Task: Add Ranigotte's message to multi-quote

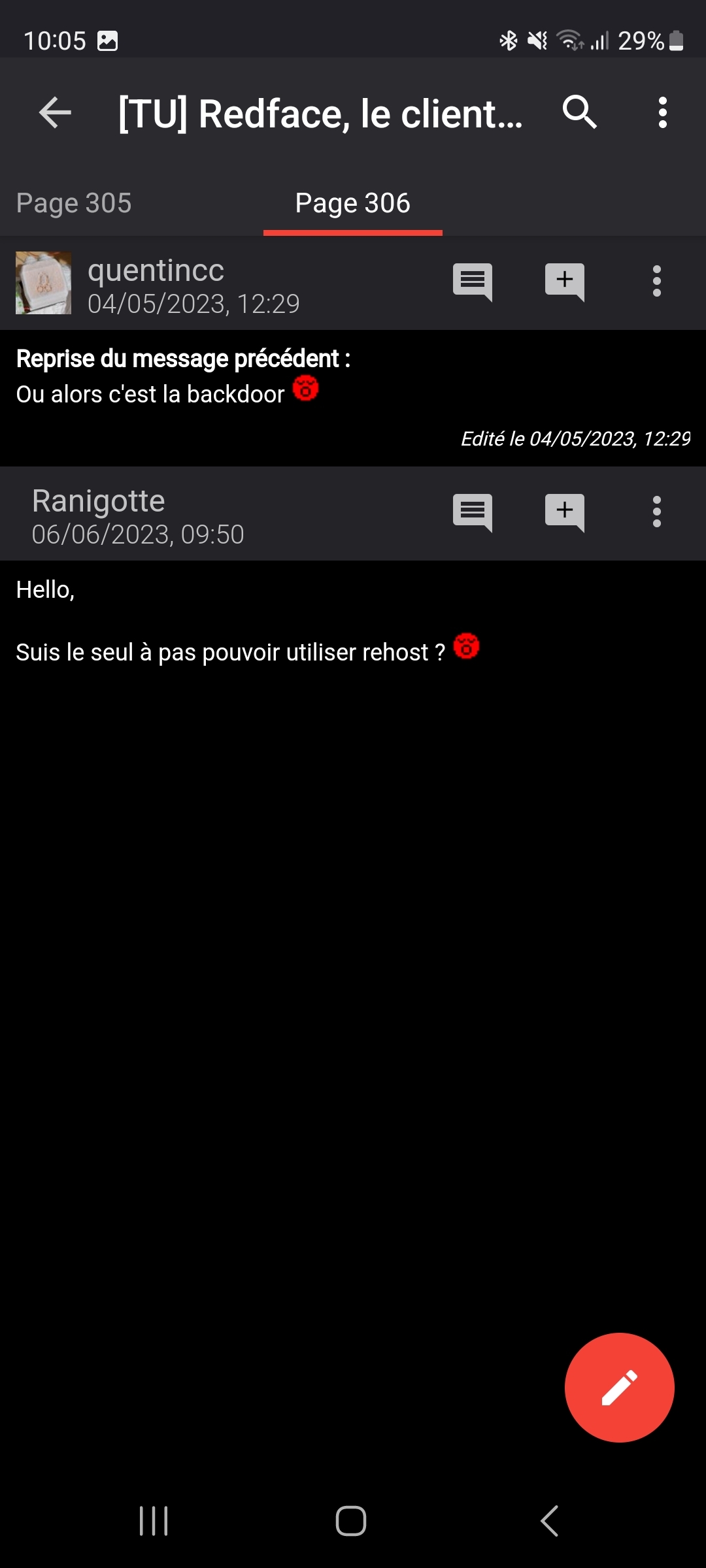Action: pos(564,512)
